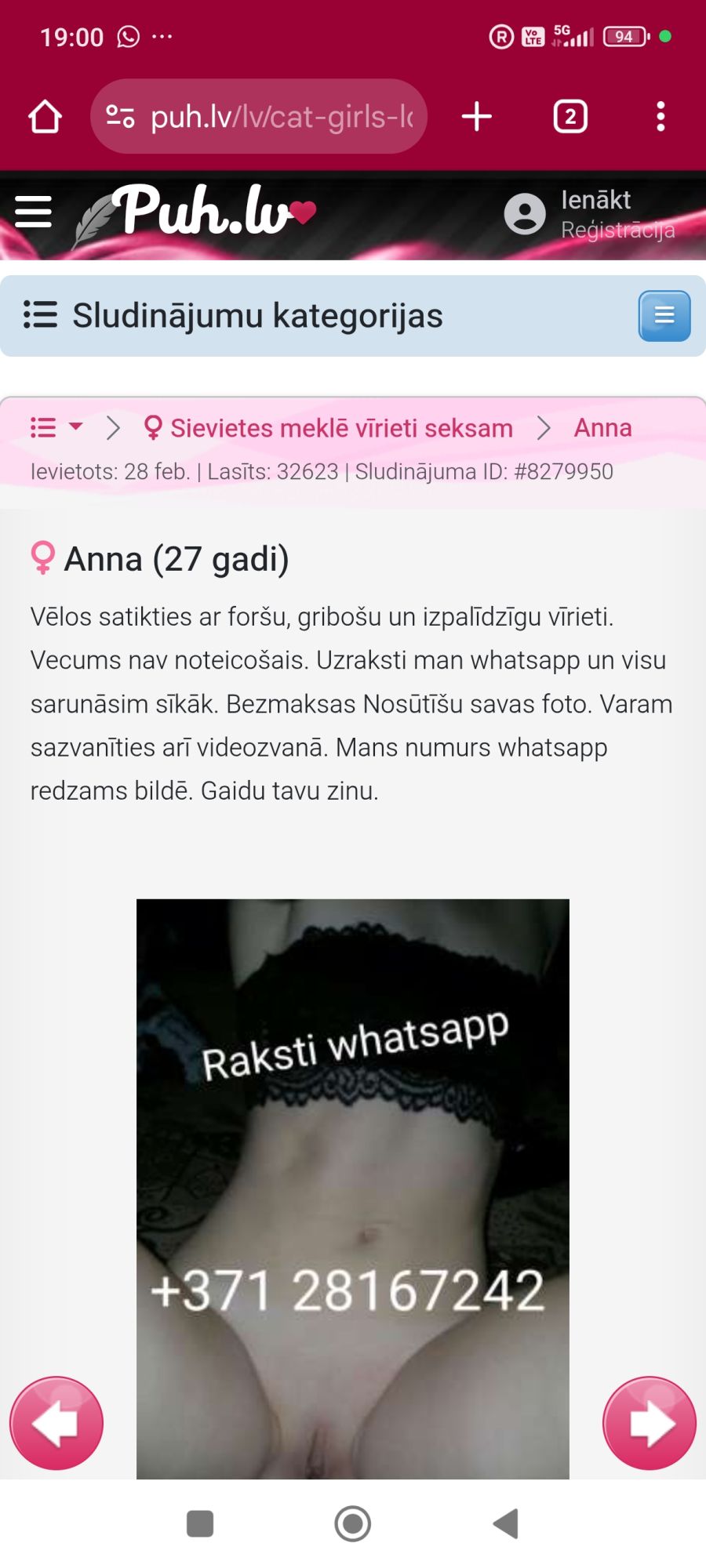This screenshot has width=706, height=1568.
Task: Open the tab switcher showing 2 tabs
Action: pos(570,117)
